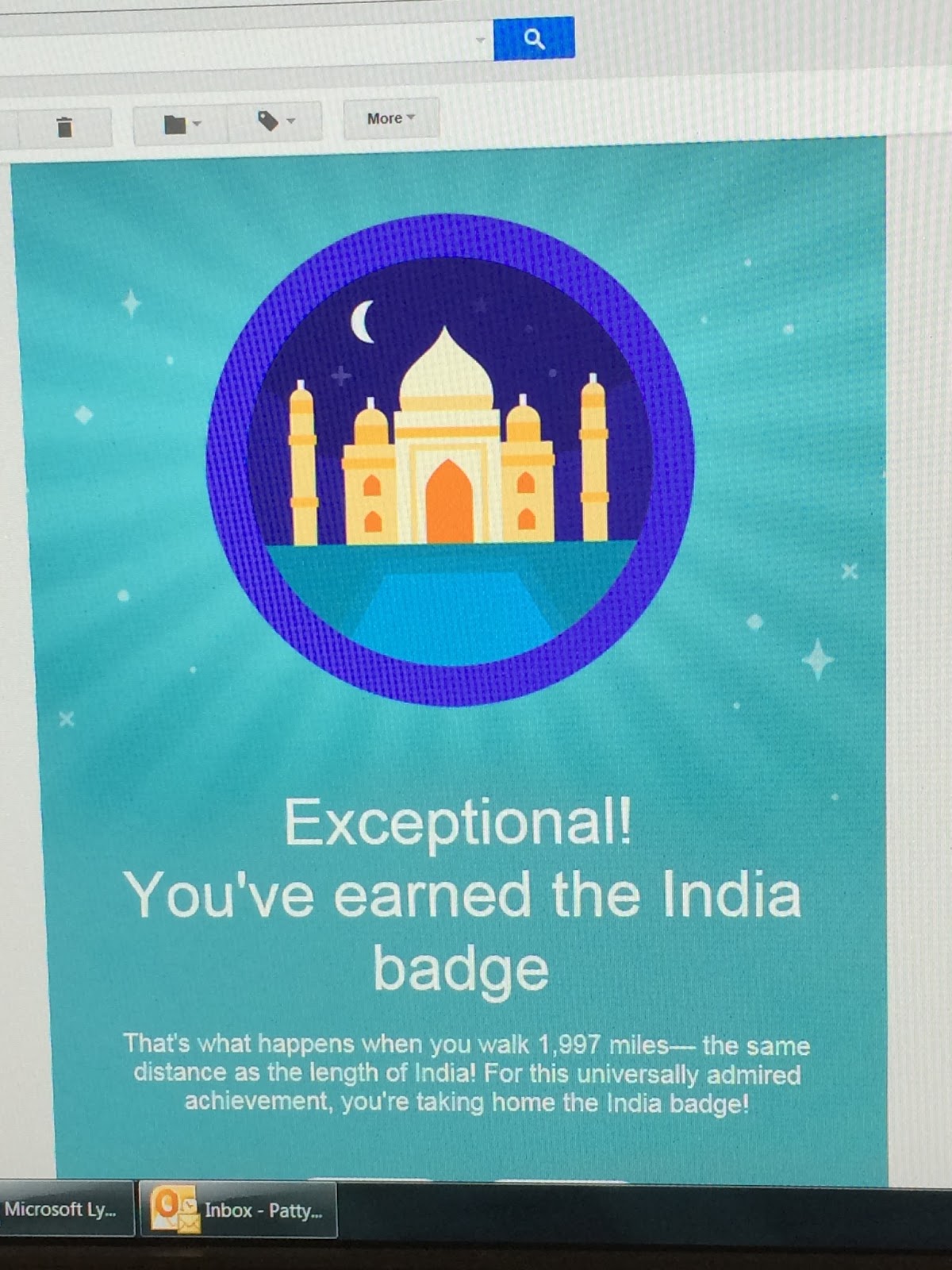This screenshot has height=1270, width=952.
Task: Click the blue search button
Action: (534, 37)
